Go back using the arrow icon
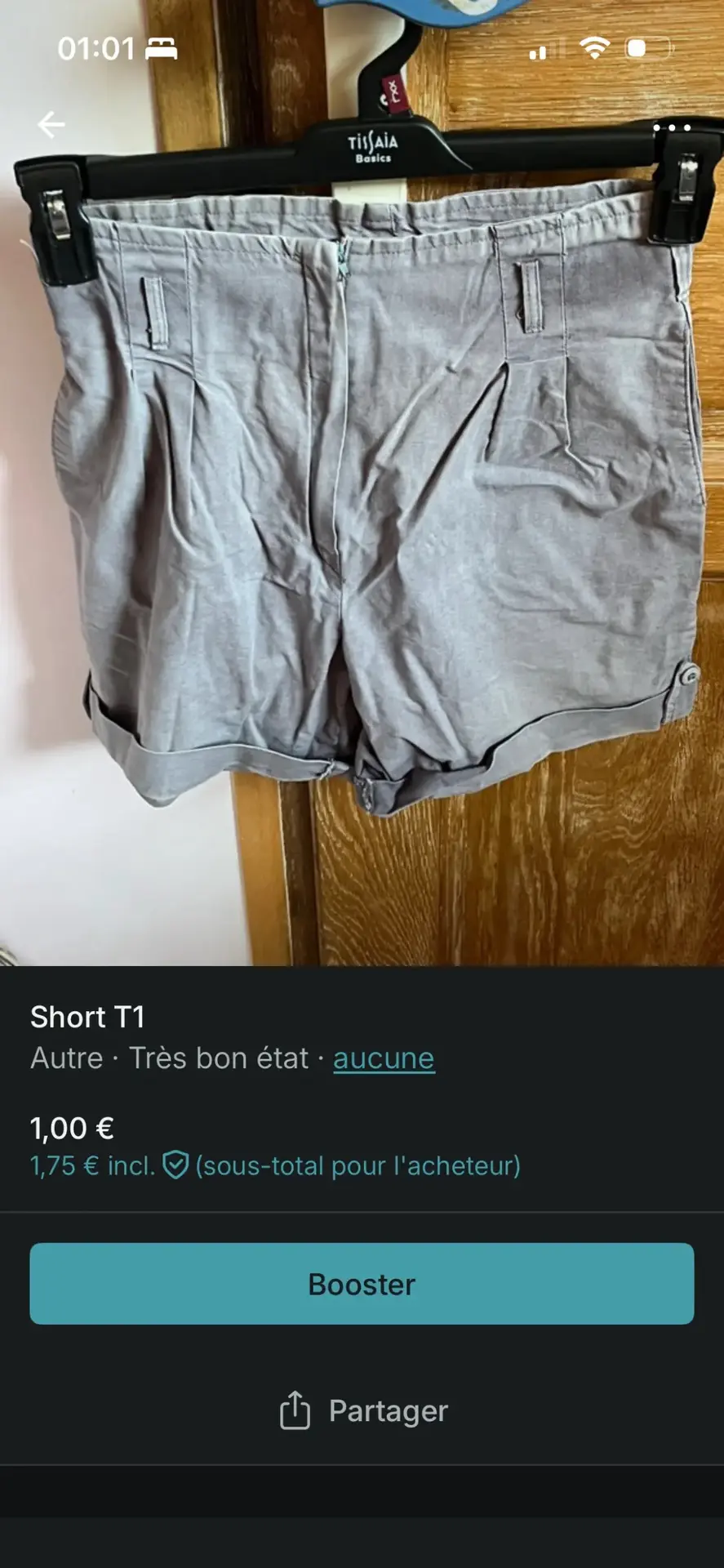 [x=51, y=125]
